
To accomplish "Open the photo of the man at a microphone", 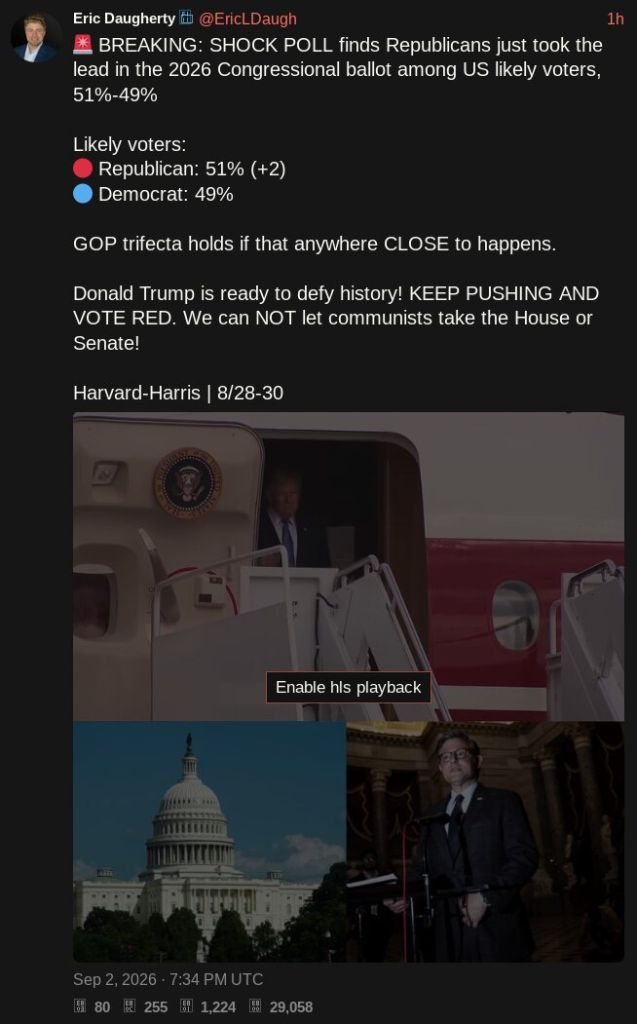I will click(485, 841).
